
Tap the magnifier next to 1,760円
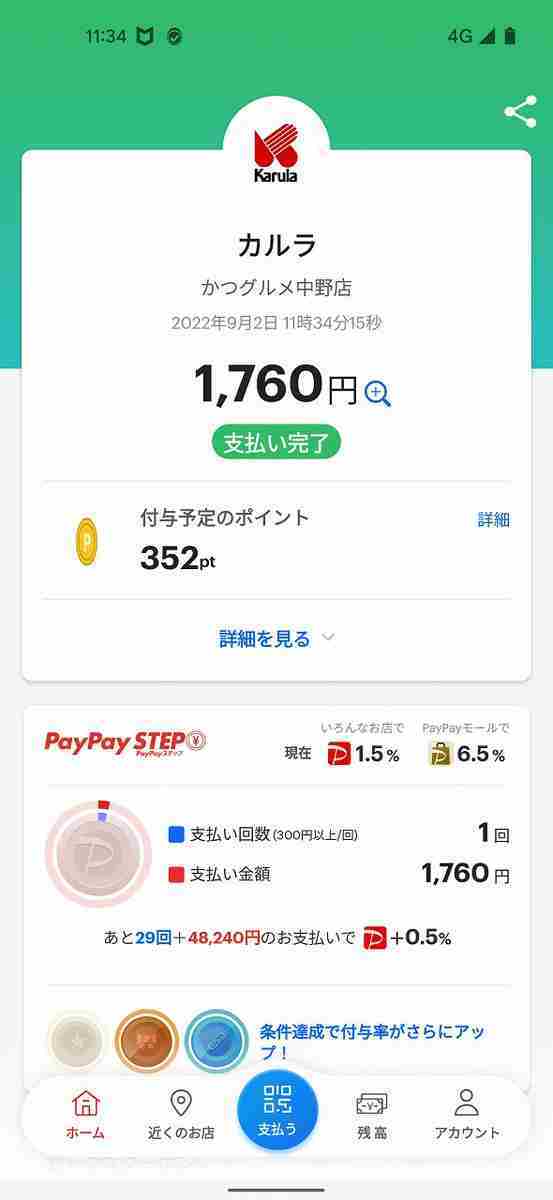coord(378,393)
